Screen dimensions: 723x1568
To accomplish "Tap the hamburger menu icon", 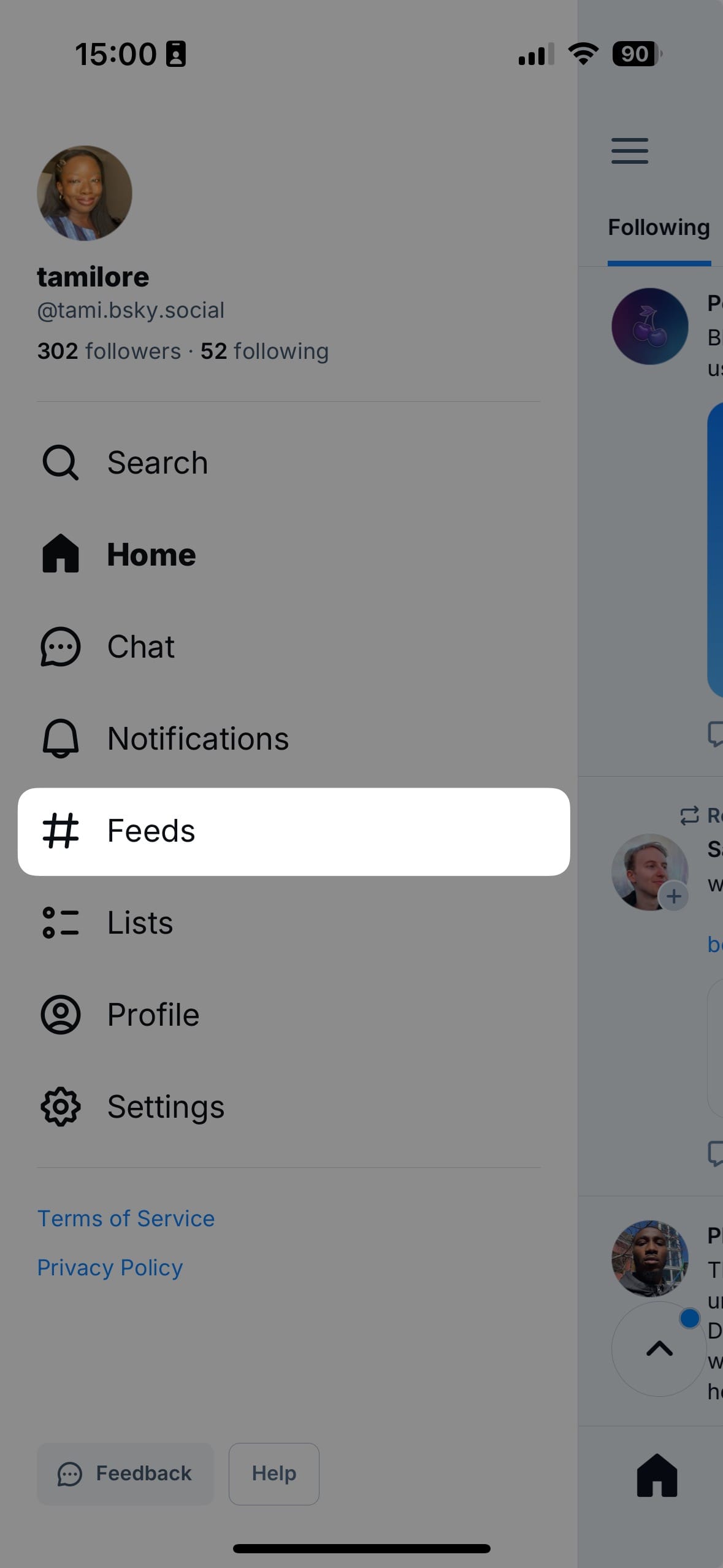I will click(629, 151).
